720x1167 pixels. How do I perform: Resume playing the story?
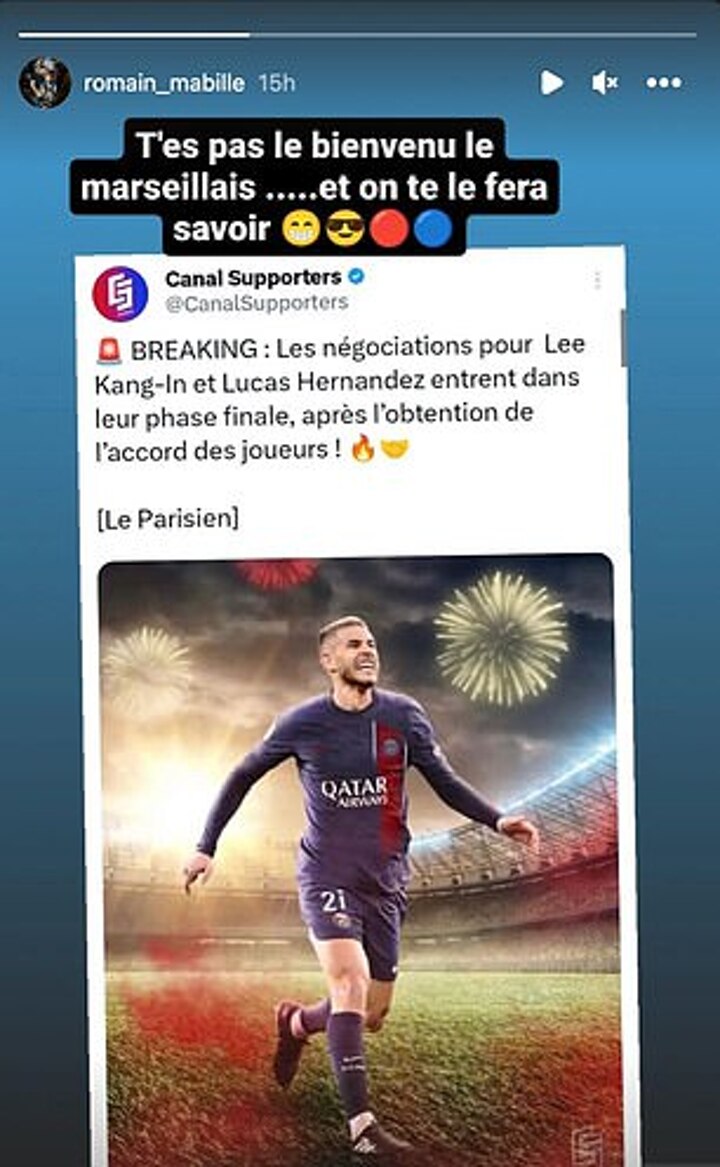coord(551,83)
